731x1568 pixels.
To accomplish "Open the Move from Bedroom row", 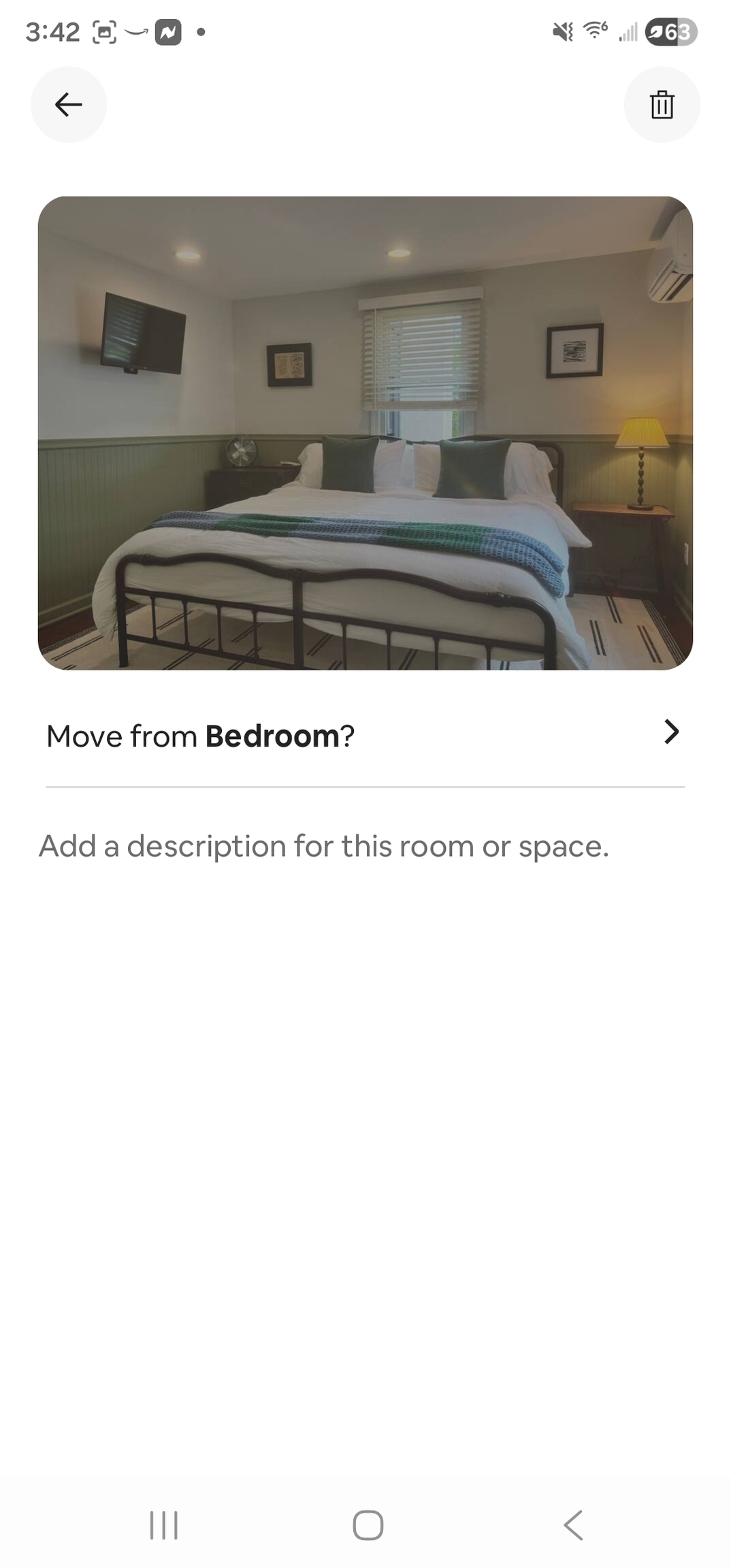I will (x=365, y=736).
